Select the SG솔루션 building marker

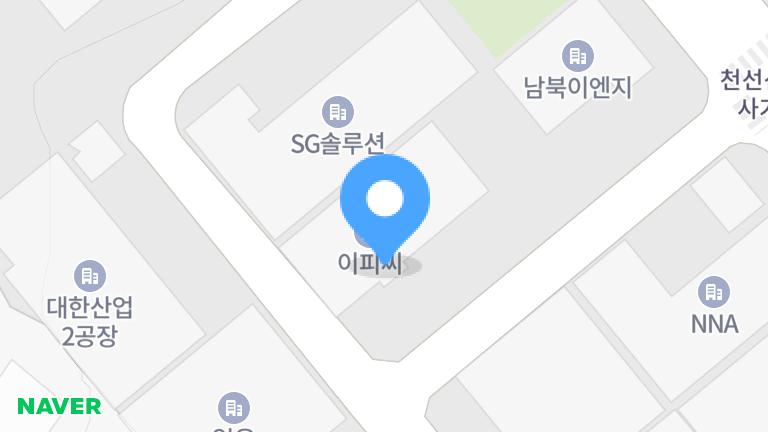pyautogui.click(x=337, y=112)
